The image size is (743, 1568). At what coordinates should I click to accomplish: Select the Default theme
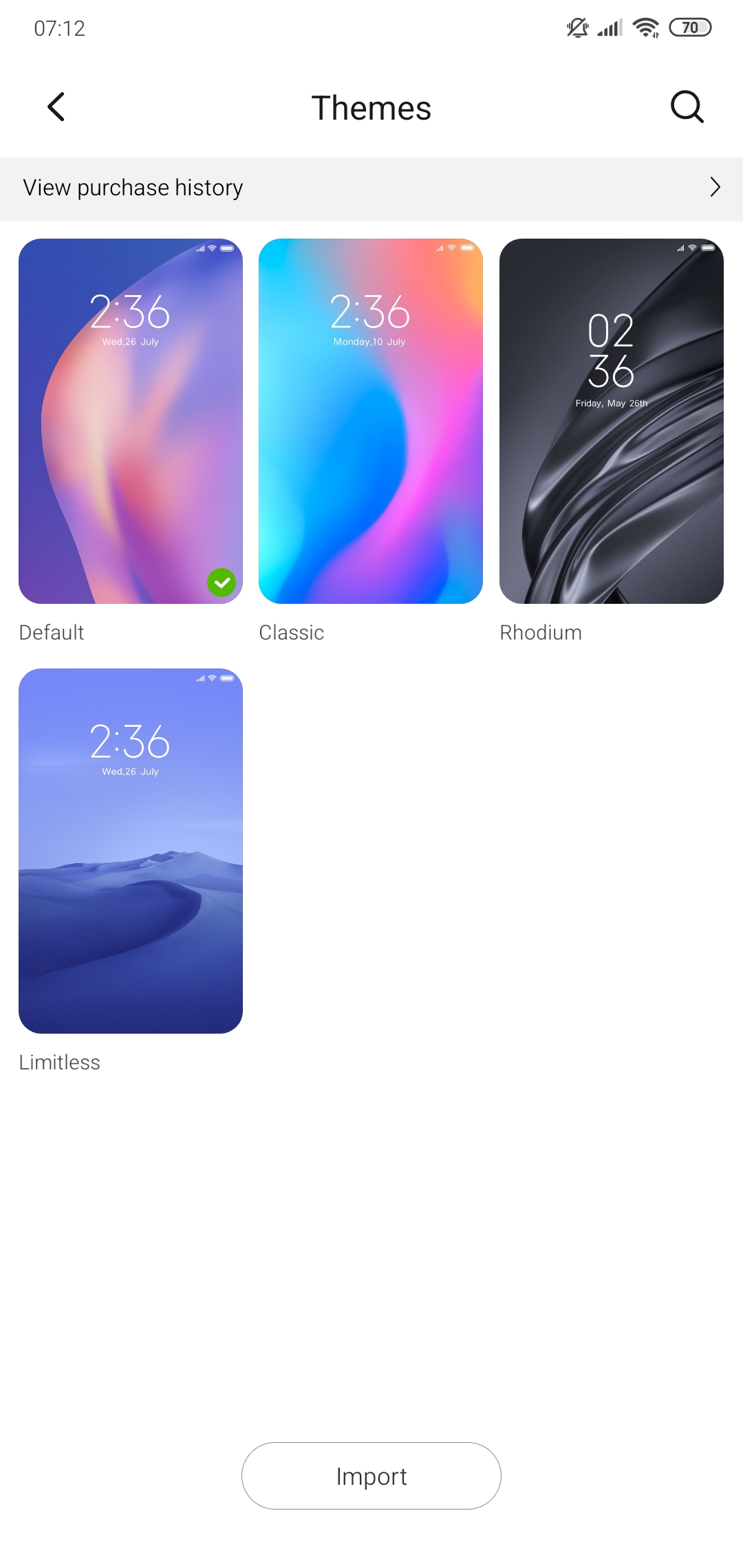(x=131, y=421)
